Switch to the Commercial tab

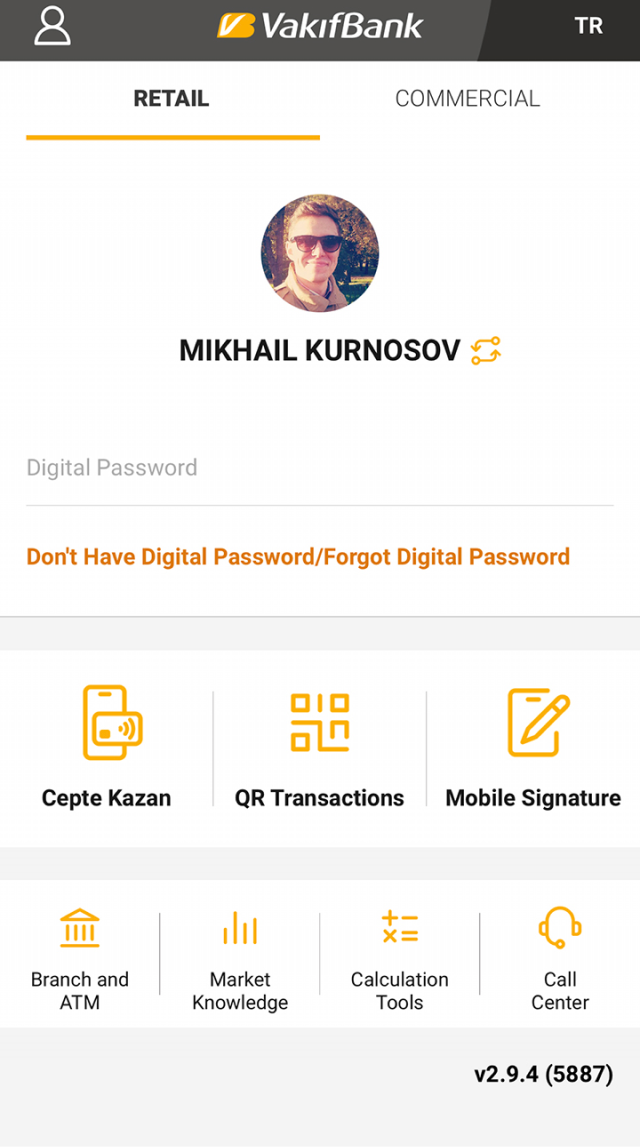coord(467,99)
